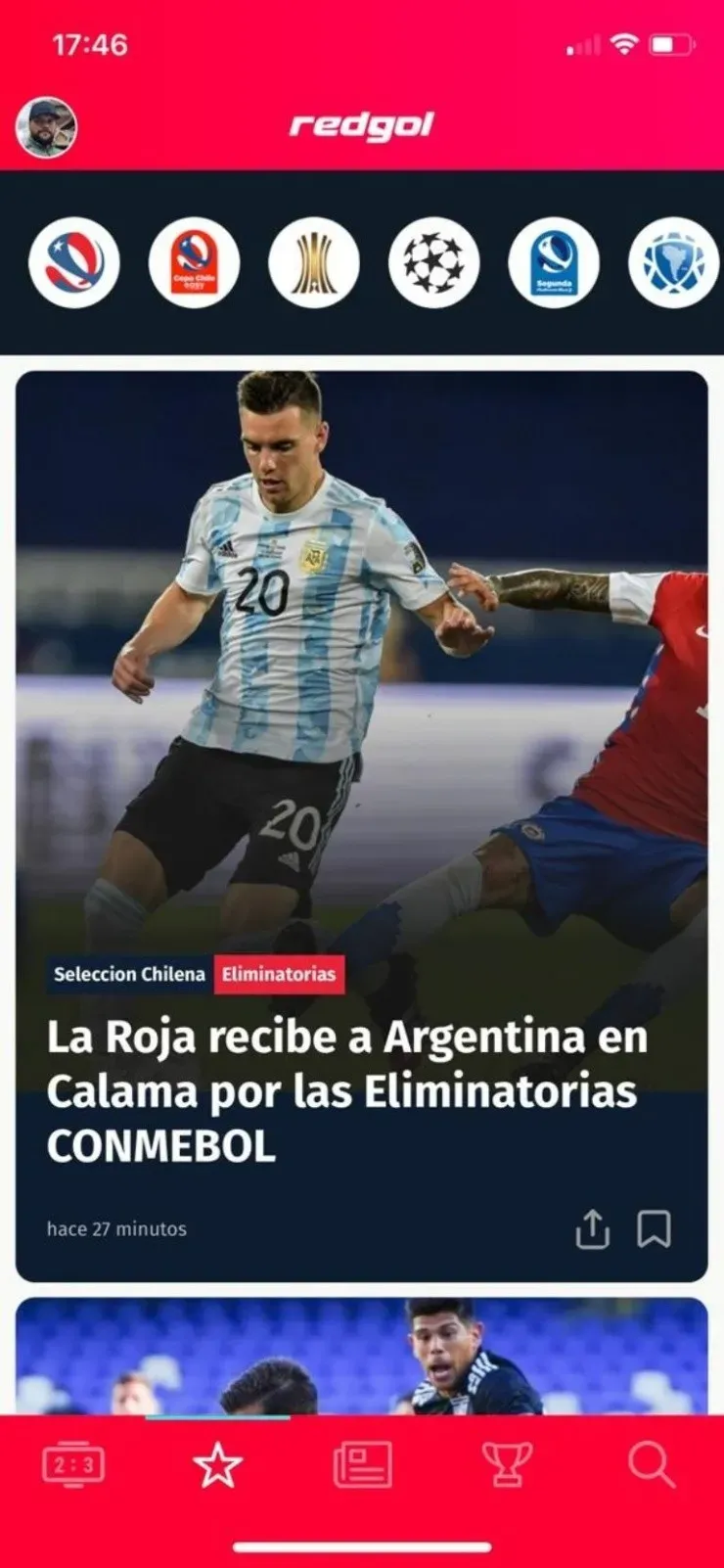
Task: Enable Wi-Fi from the status bar
Action: pyautogui.click(x=624, y=43)
